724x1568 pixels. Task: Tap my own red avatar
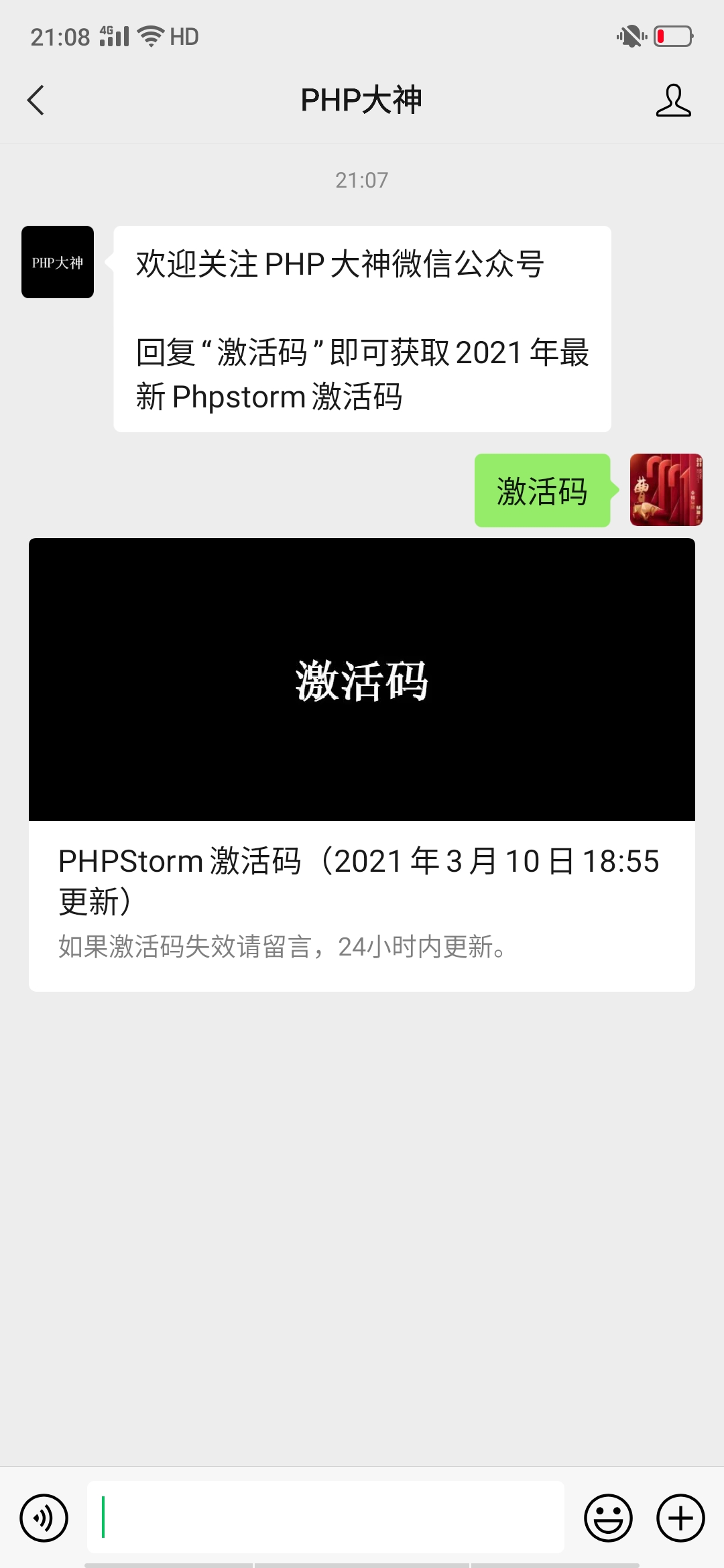pos(666,490)
